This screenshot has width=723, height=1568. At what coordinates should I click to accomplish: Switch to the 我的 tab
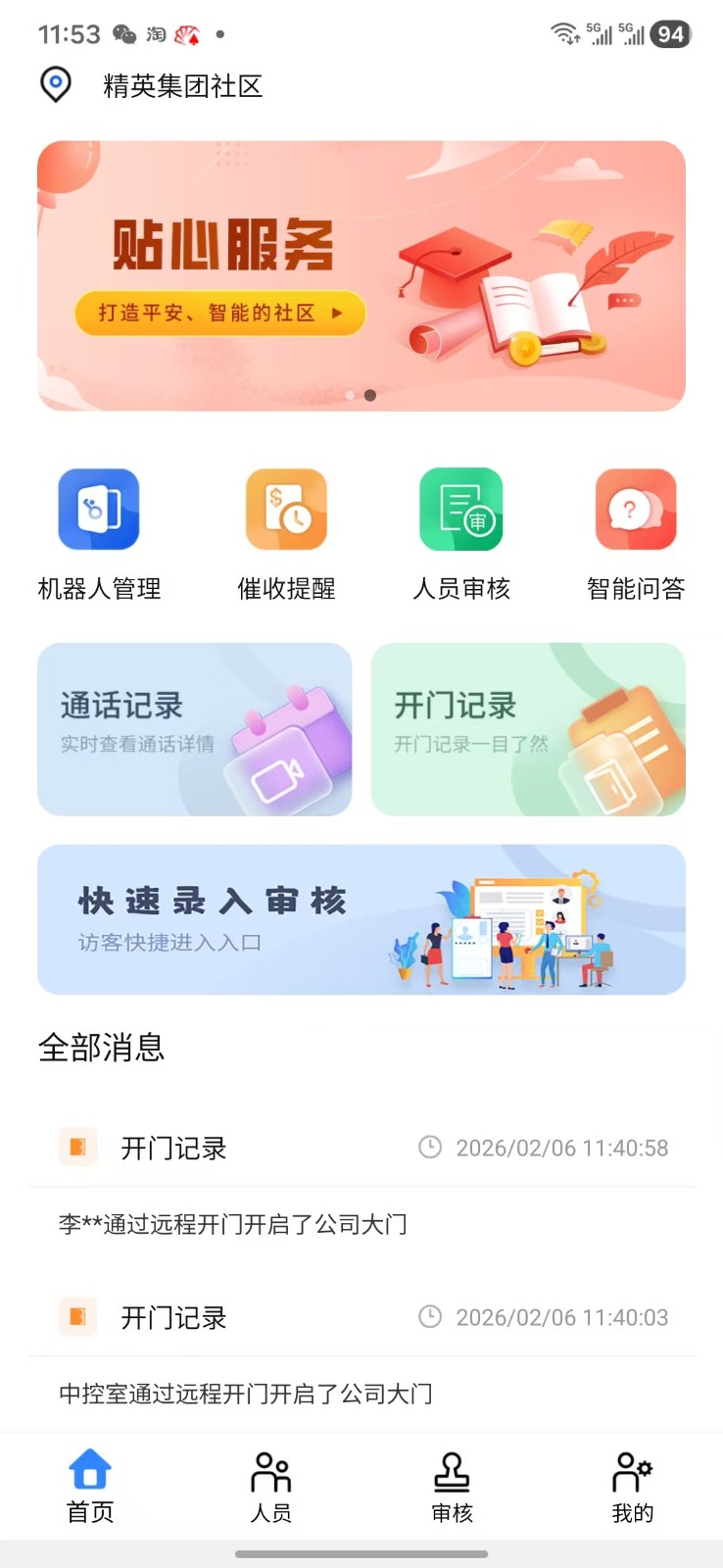(632, 1486)
